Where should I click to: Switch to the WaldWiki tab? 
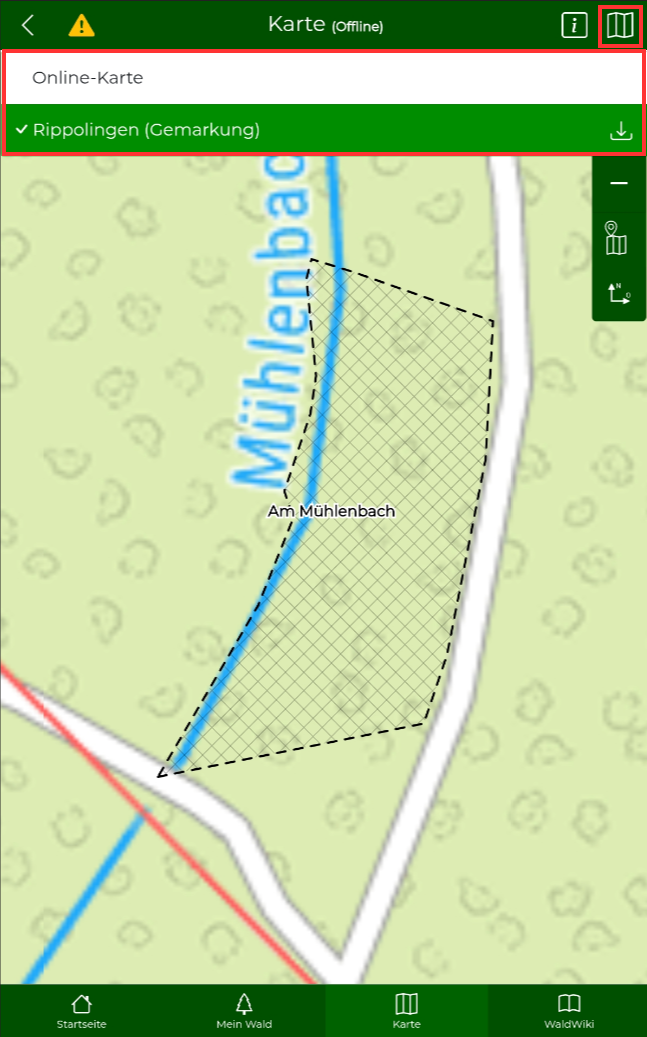click(x=568, y=1010)
